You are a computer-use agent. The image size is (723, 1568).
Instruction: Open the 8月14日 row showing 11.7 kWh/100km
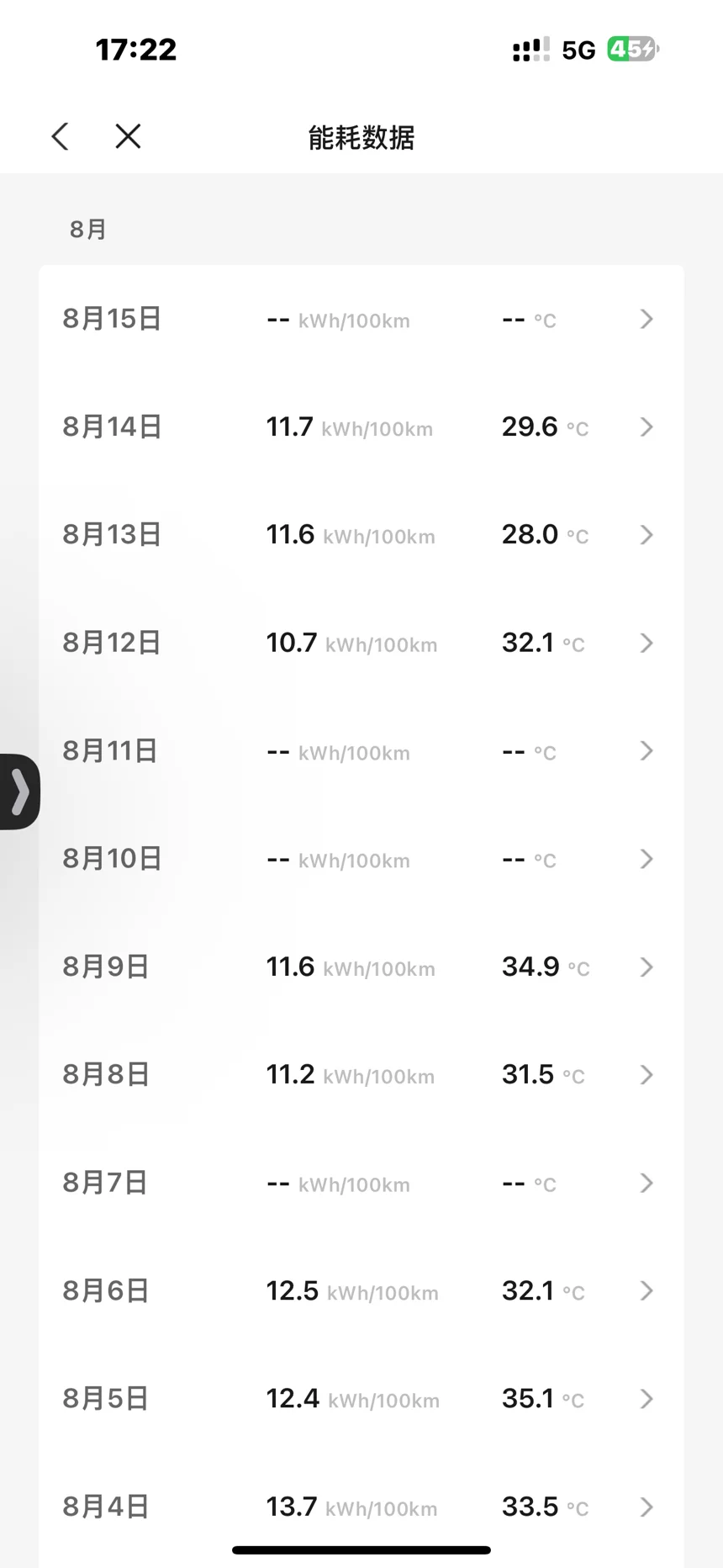pos(361,426)
